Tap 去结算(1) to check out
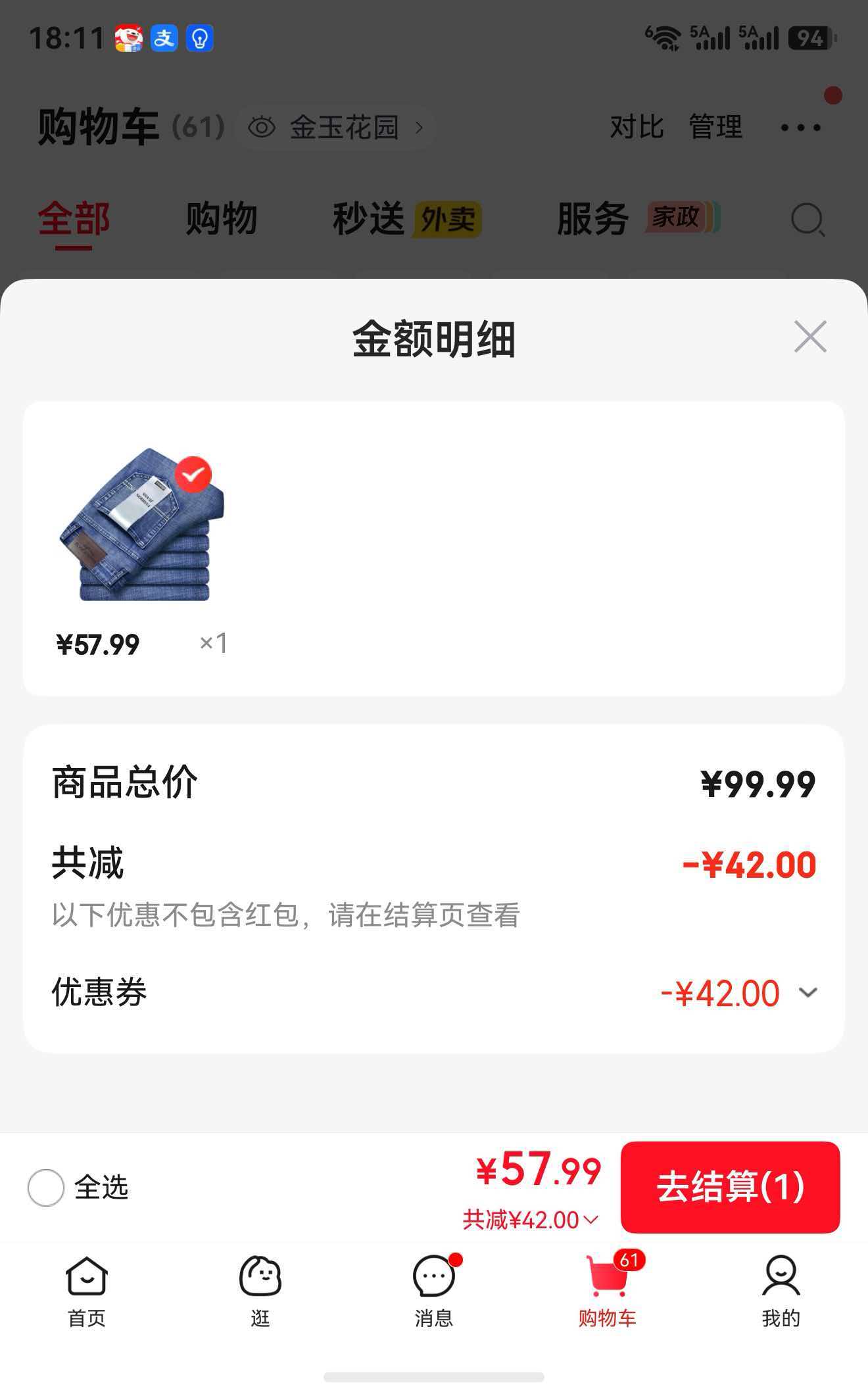 tap(730, 1187)
